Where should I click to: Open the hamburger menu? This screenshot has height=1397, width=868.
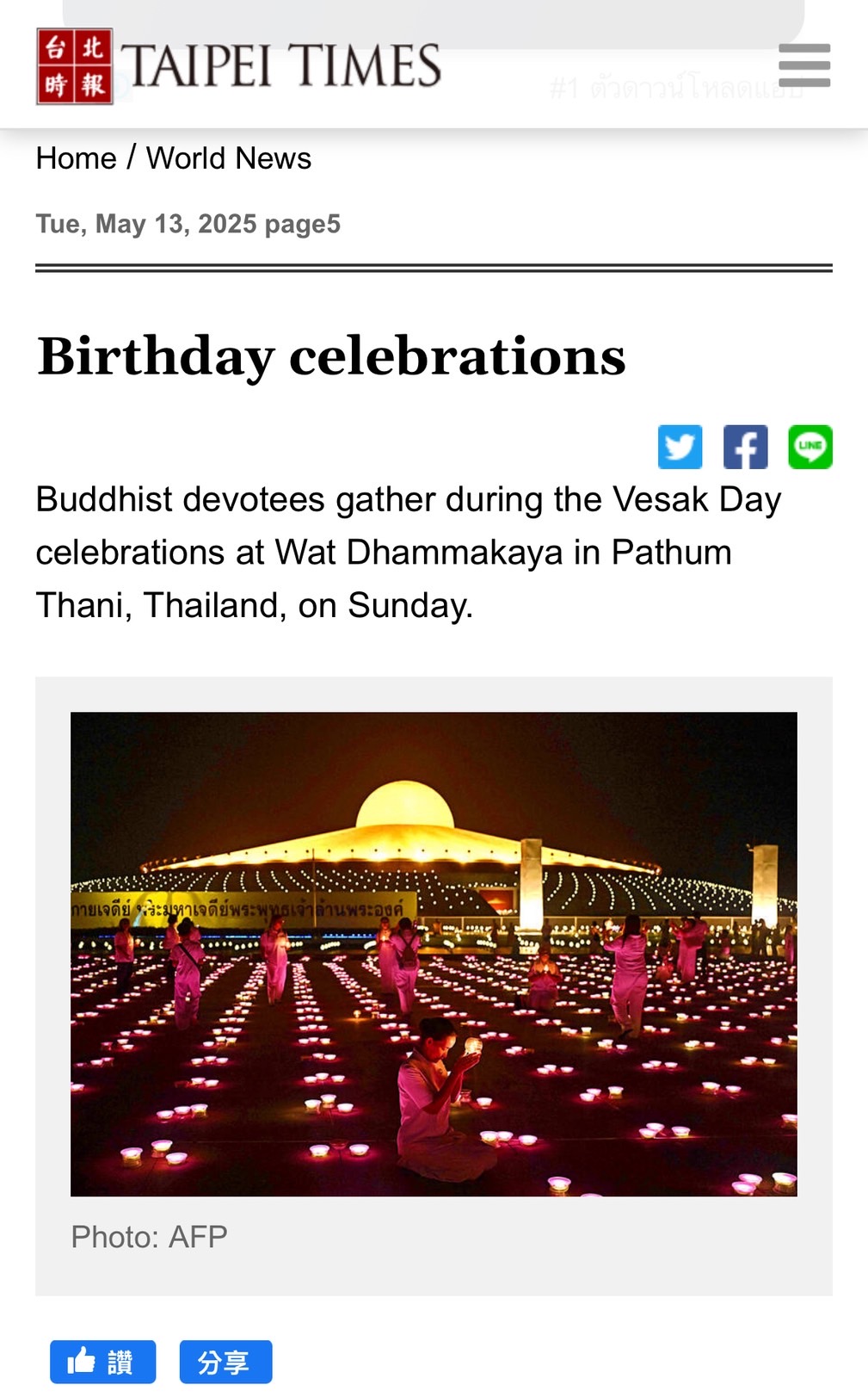click(804, 65)
